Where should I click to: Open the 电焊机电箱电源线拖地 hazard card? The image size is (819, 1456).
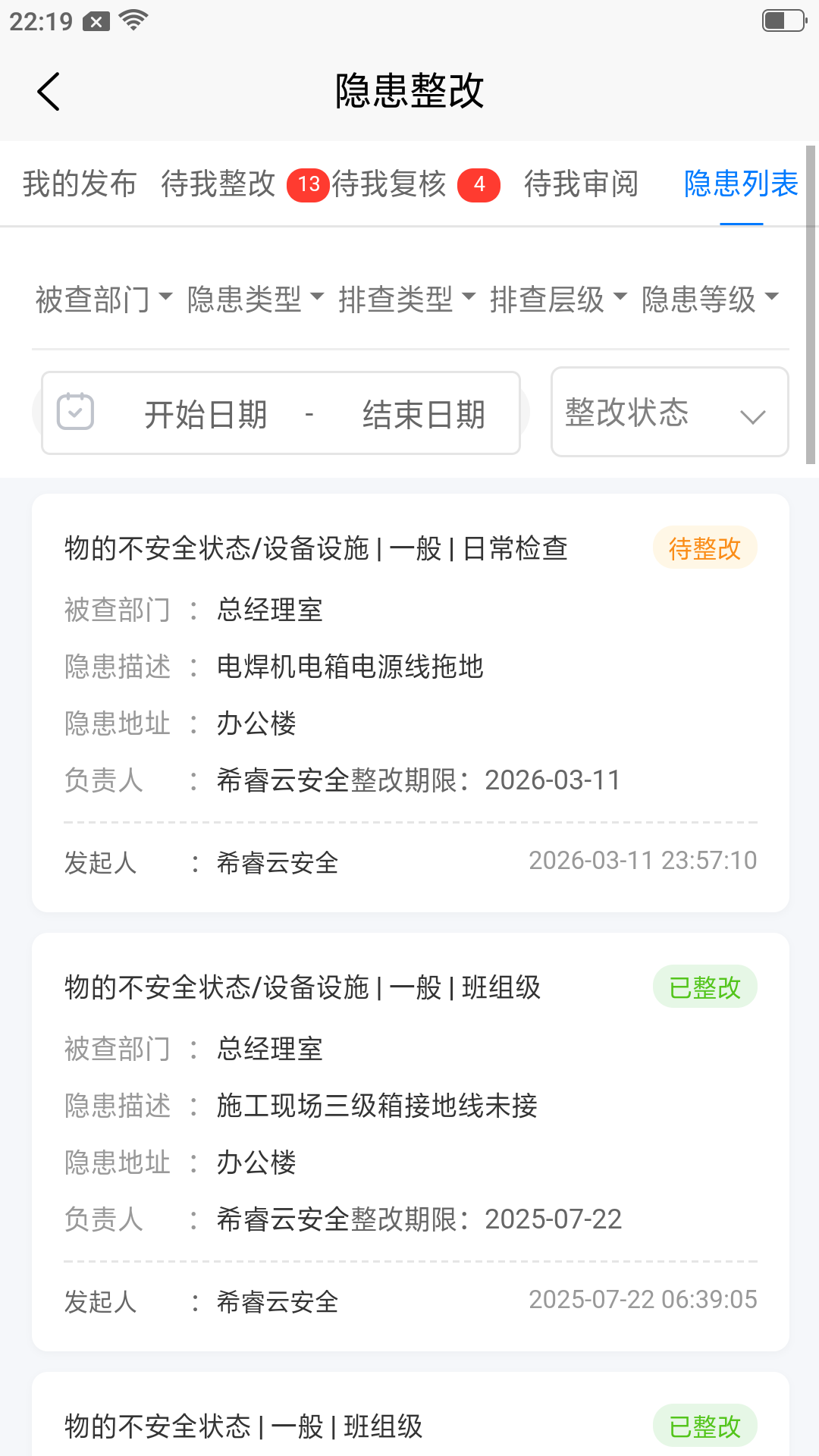349,667
